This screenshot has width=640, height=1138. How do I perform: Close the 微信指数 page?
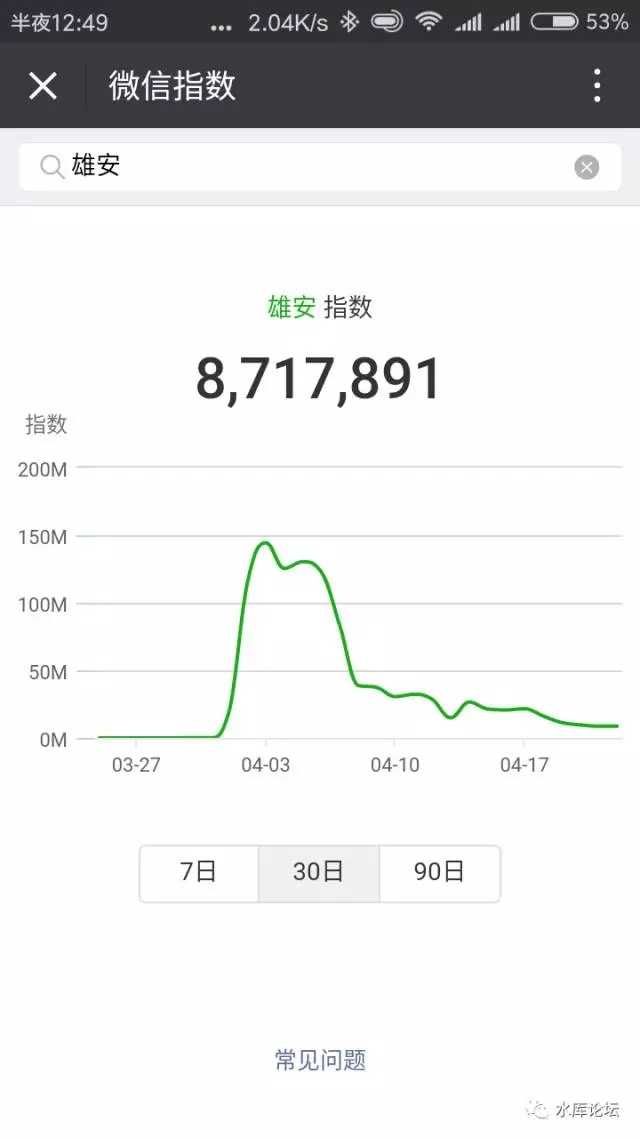tap(43, 86)
